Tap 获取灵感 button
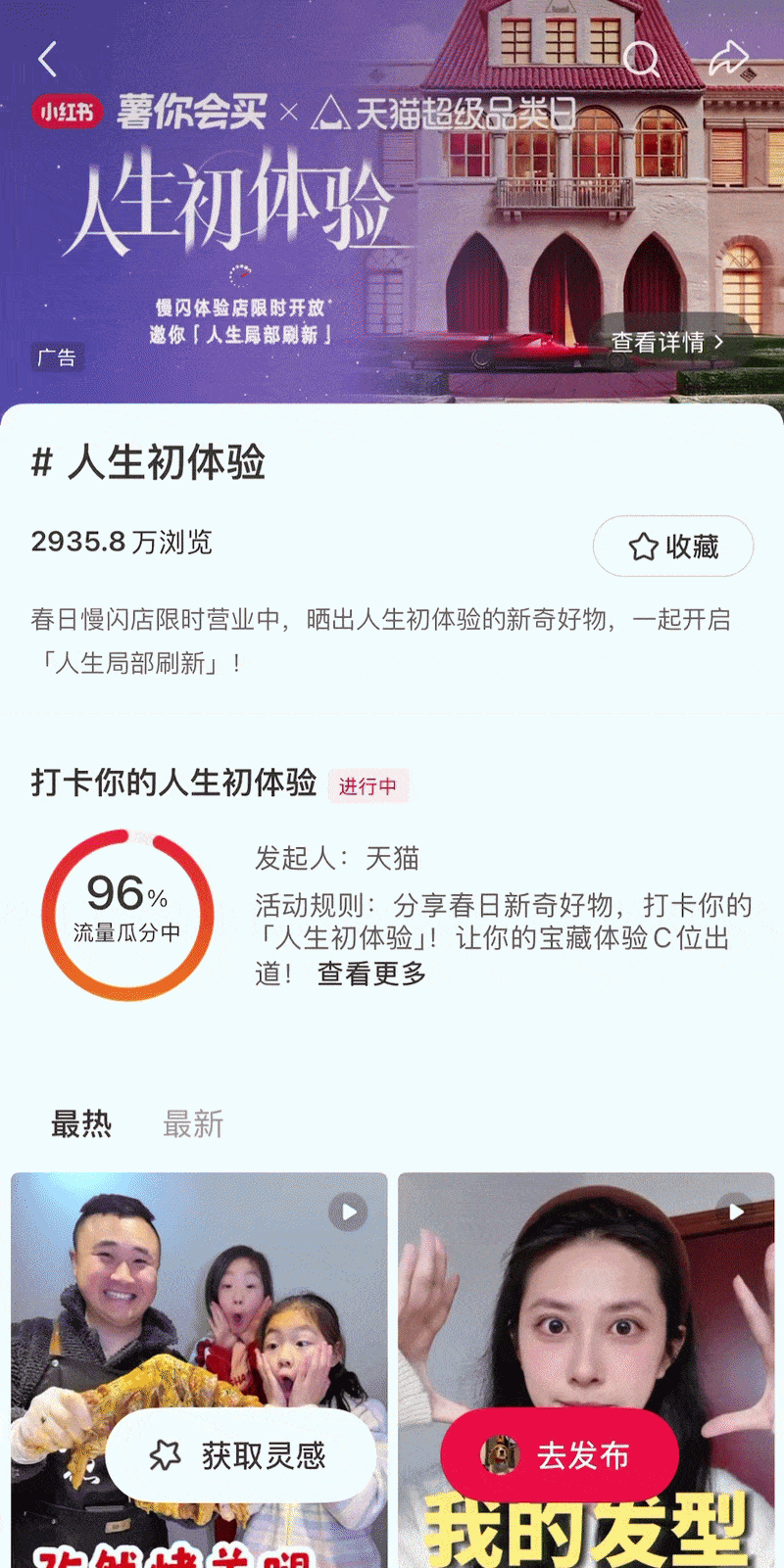This screenshot has height=1568, width=784. pos(240,1455)
